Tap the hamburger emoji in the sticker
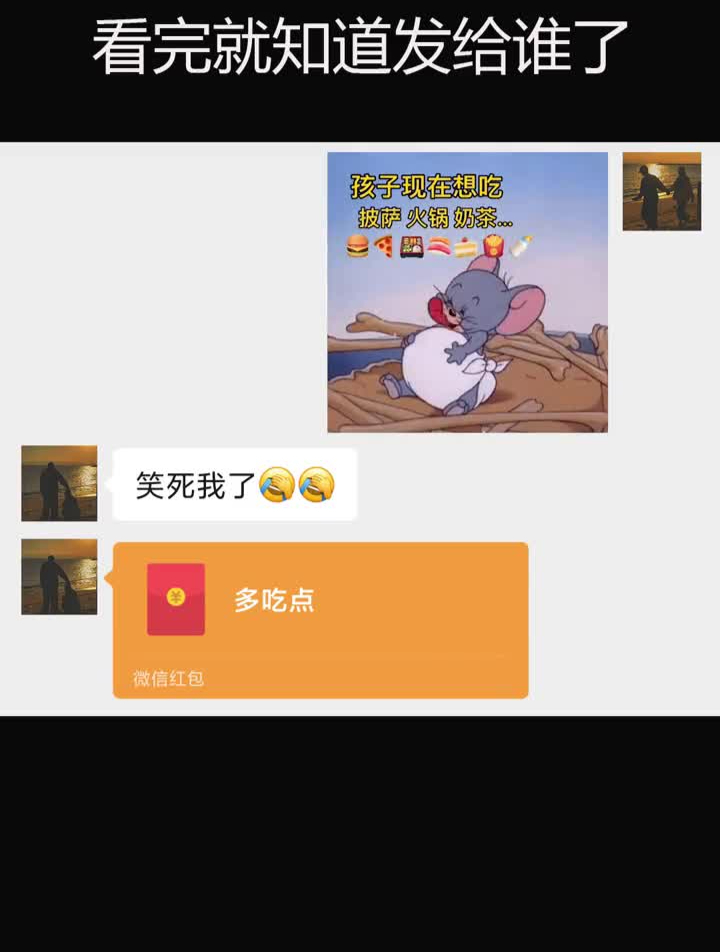 click(x=358, y=245)
